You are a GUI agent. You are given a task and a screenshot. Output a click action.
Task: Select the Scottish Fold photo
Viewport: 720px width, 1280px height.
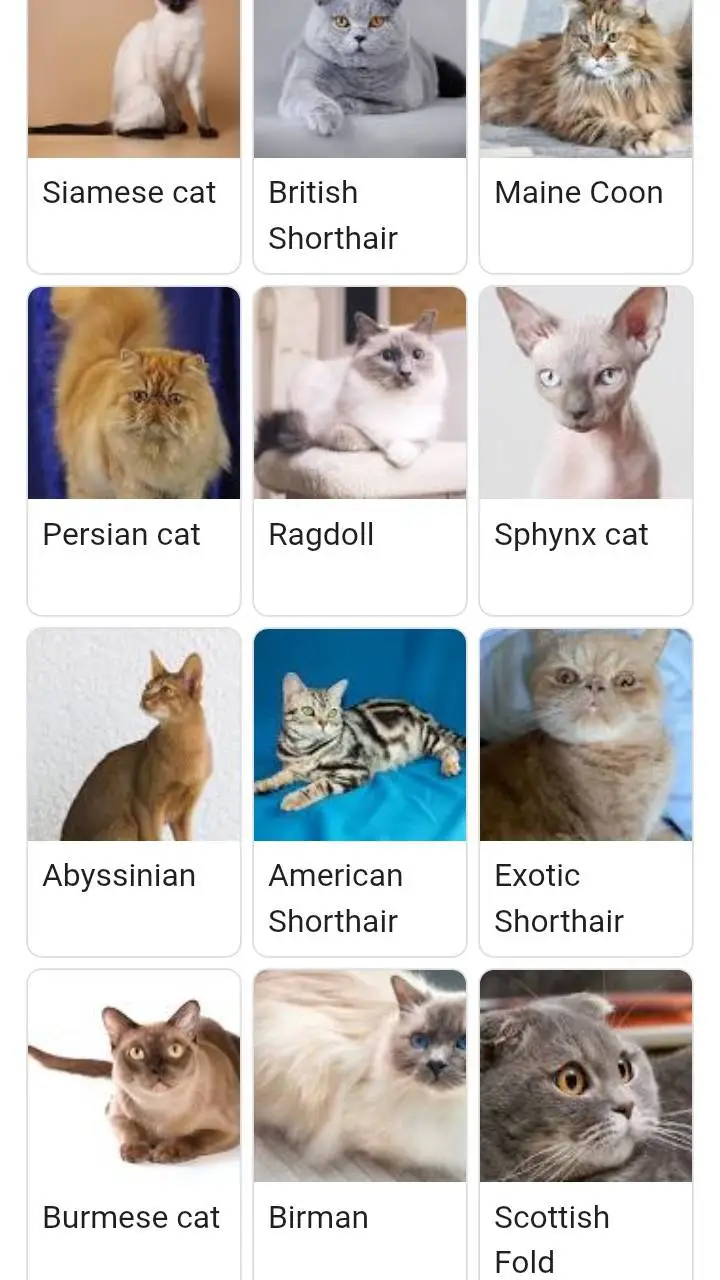click(586, 1076)
